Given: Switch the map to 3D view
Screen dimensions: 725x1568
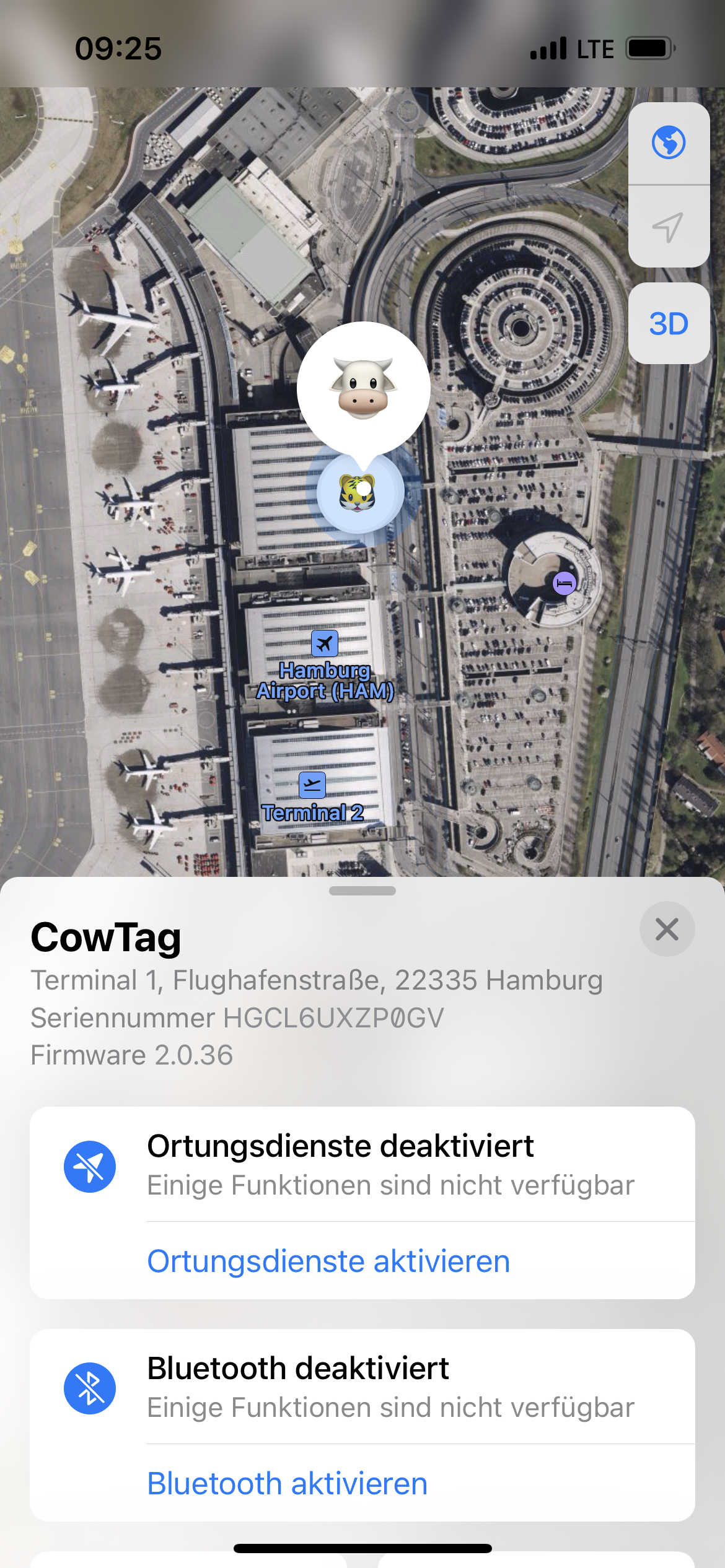Looking at the screenshot, I should [x=669, y=323].
